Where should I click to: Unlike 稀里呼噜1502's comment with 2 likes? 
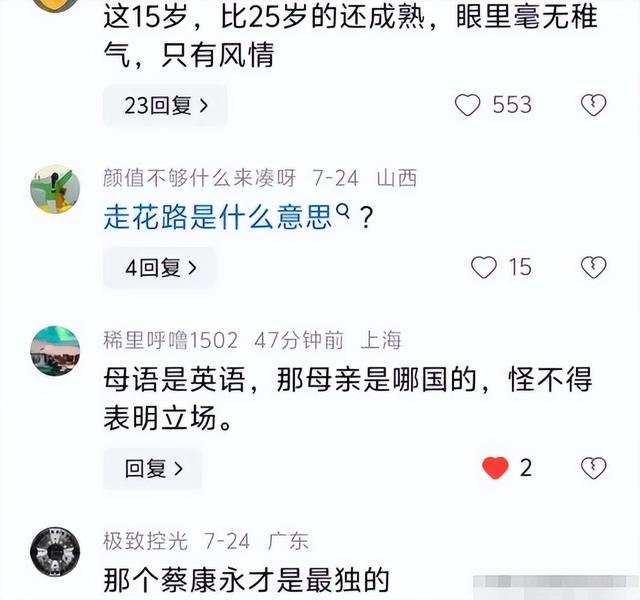coord(496,467)
